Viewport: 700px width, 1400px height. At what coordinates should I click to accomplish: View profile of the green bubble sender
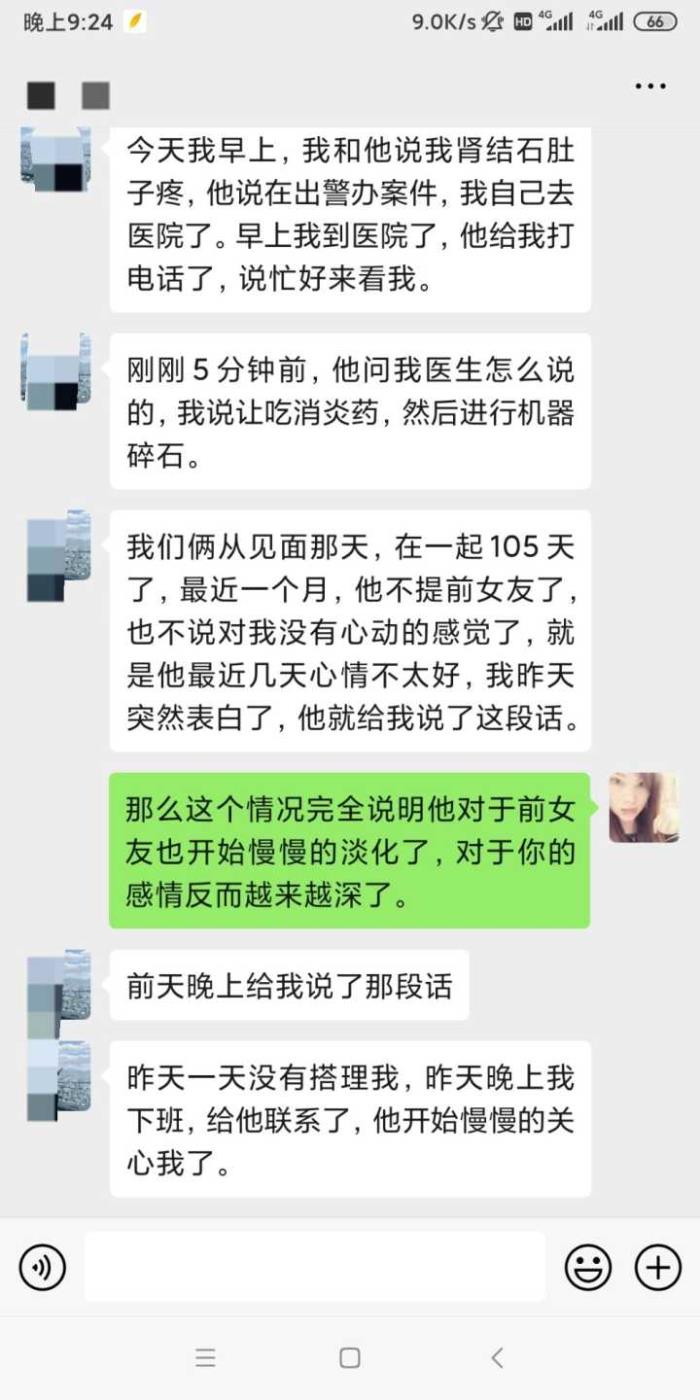(x=644, y=807)
